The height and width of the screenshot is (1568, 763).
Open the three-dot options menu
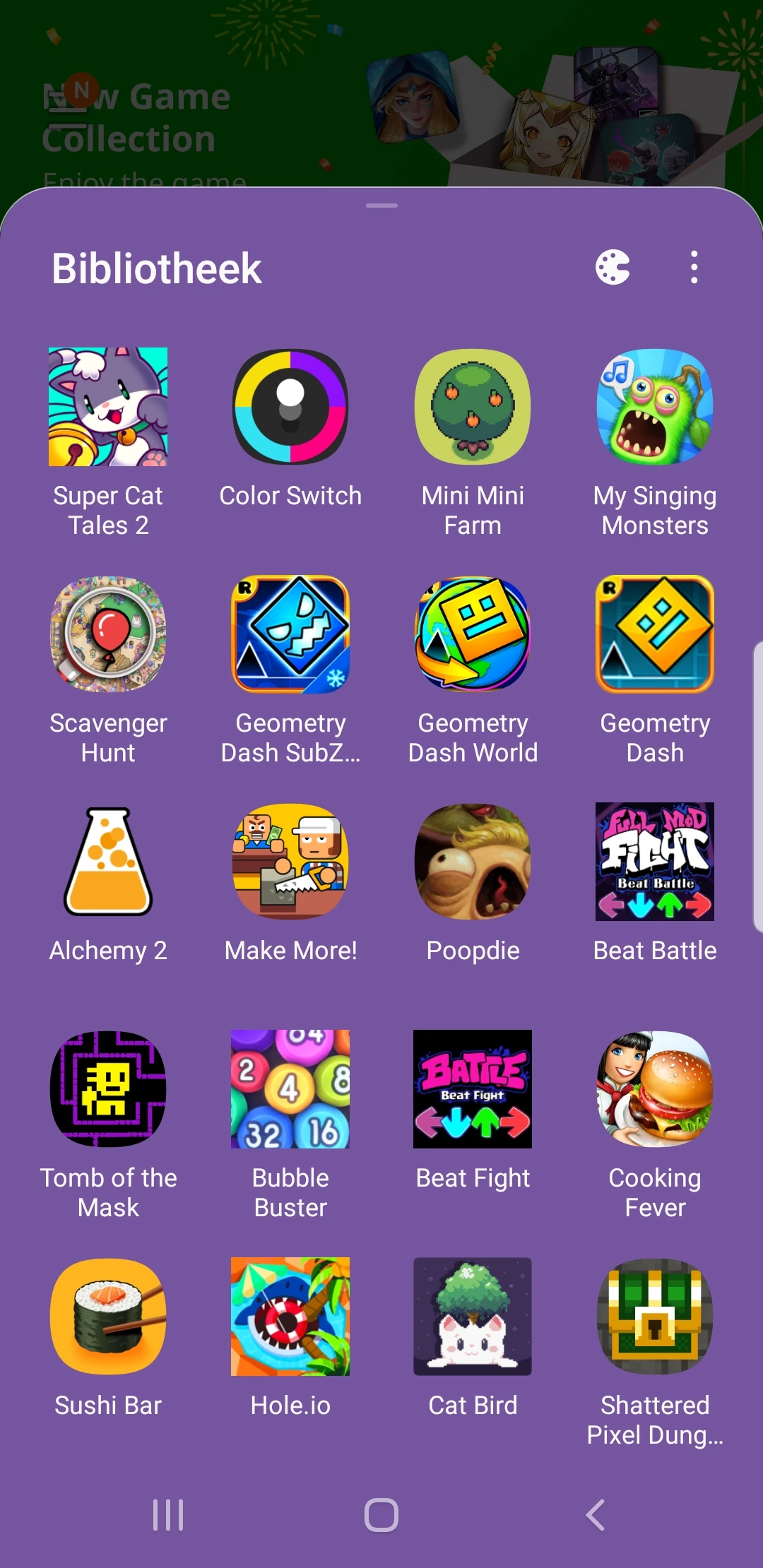pos(693,267)
